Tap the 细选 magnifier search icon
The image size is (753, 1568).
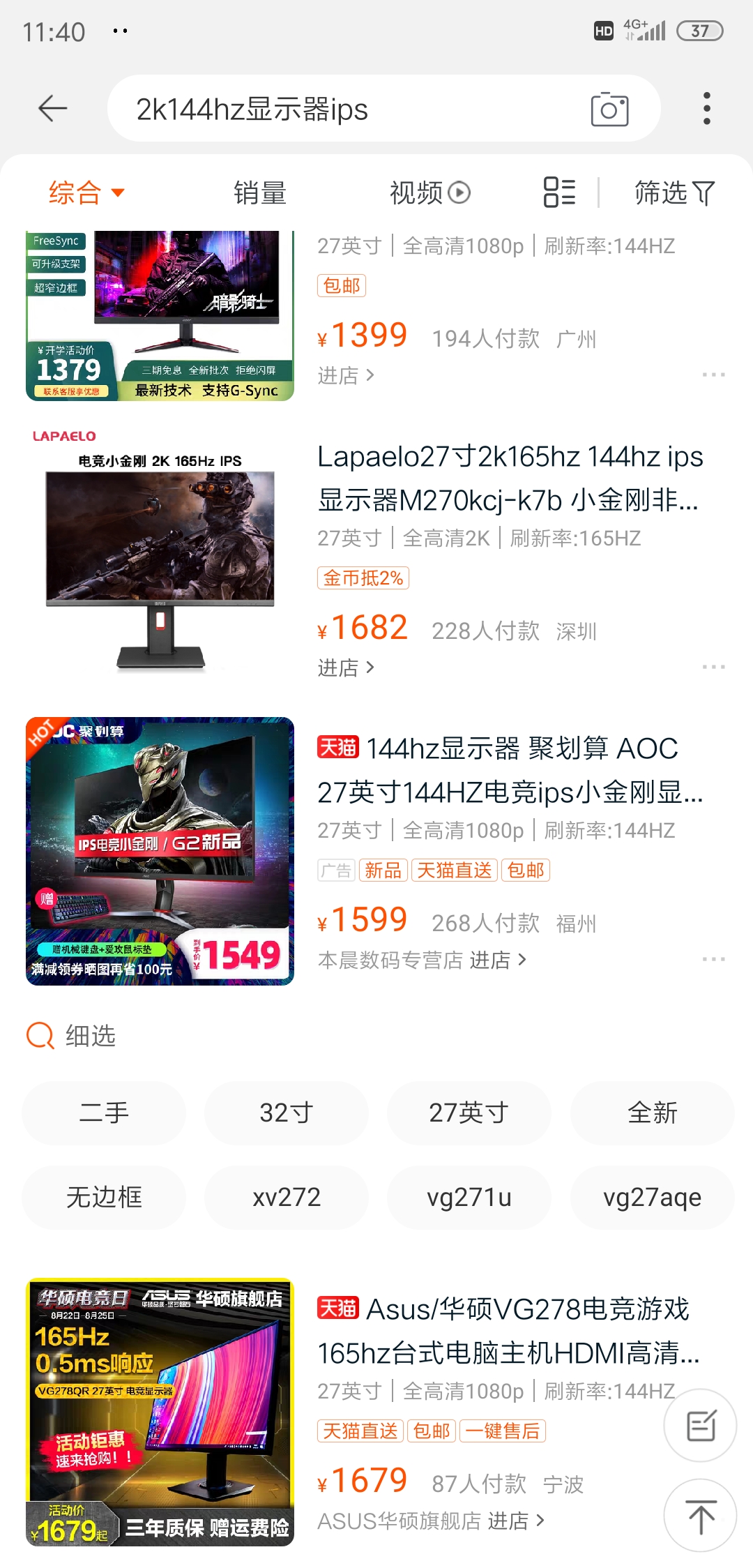[40, 1036]
